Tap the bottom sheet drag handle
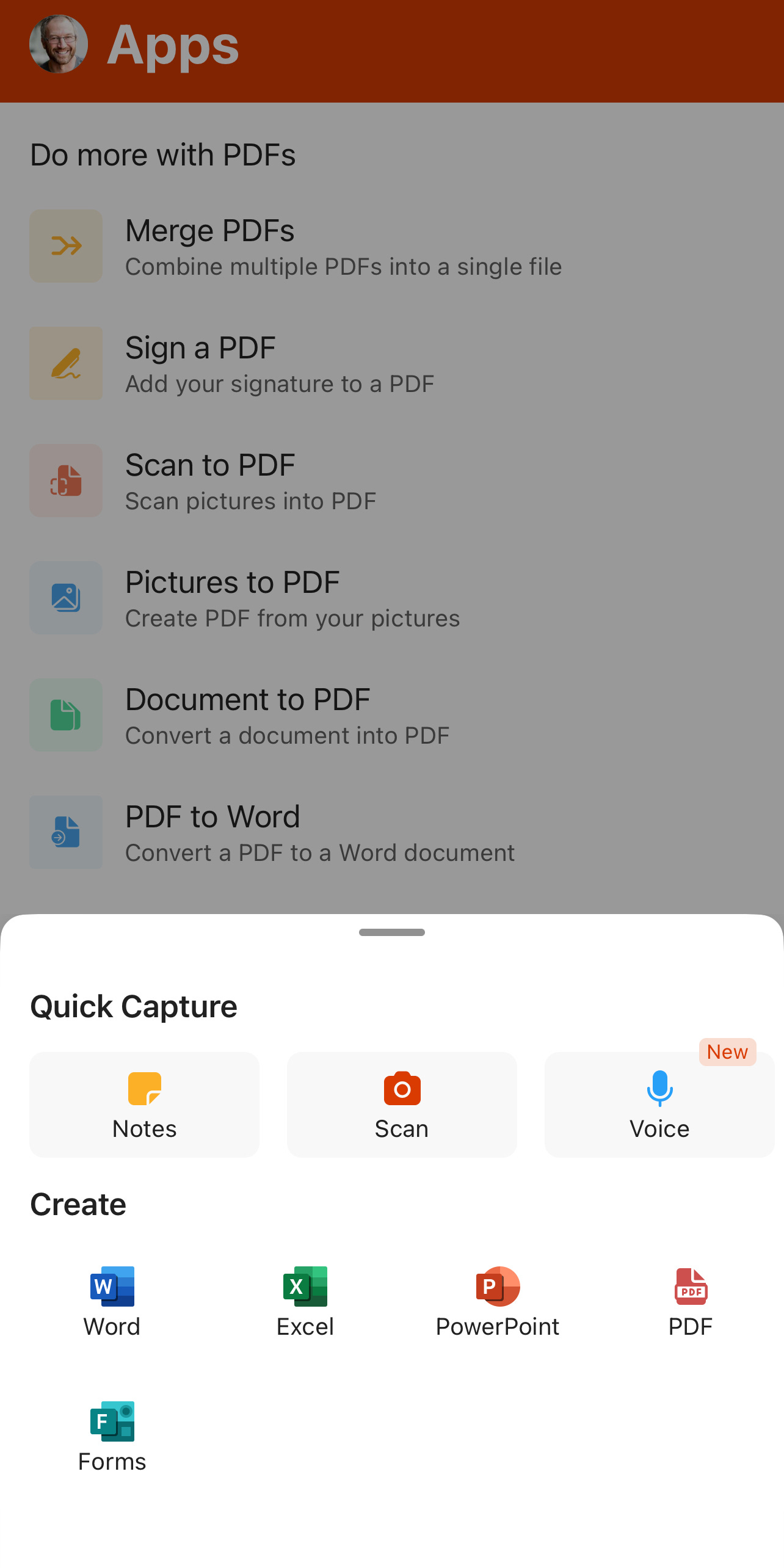 pos(392,932)
